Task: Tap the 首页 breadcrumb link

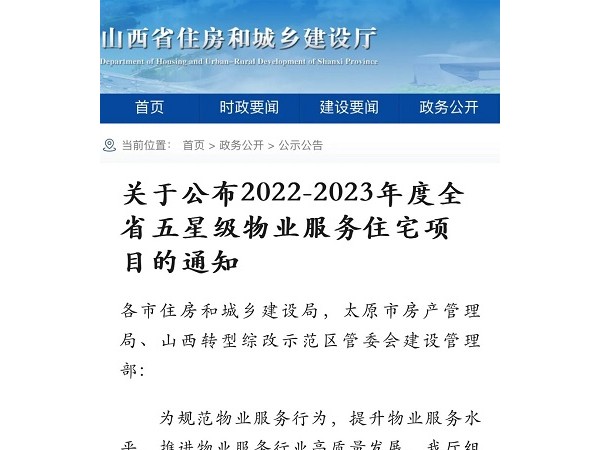Action: click(193, 145)
